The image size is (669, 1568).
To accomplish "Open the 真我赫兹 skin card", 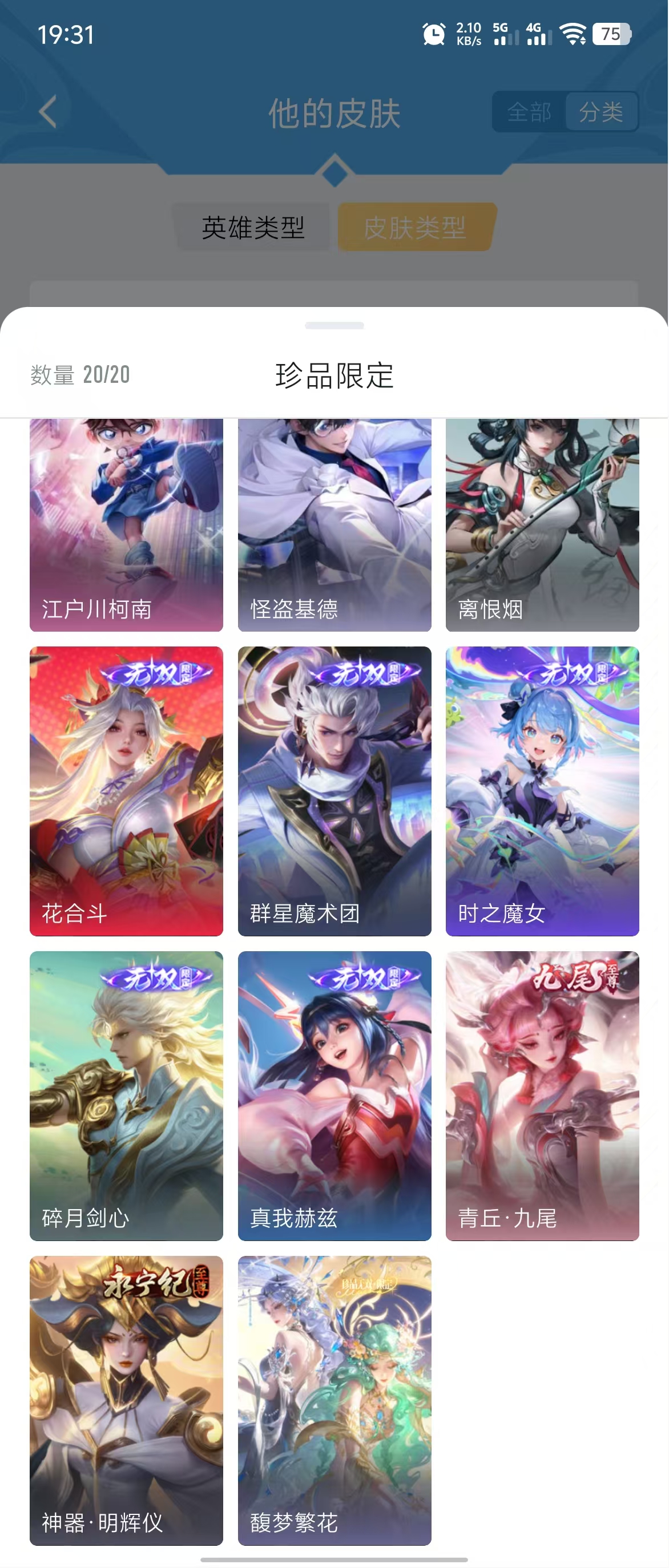I will point(334,1096).
